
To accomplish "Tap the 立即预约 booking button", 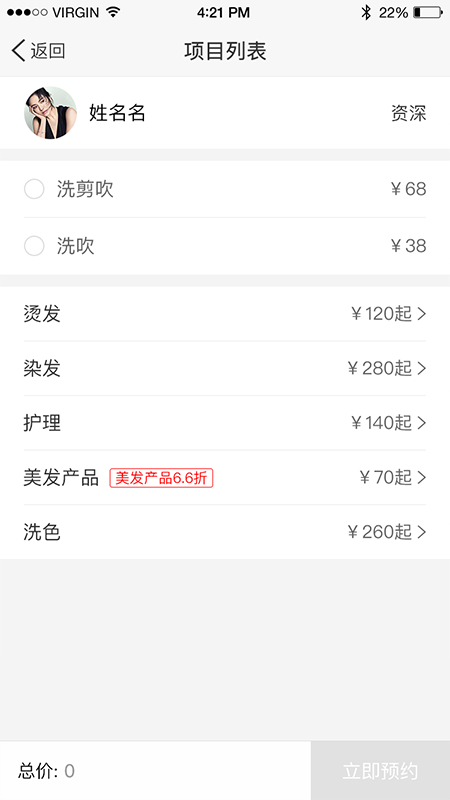I will pos(381,770).
